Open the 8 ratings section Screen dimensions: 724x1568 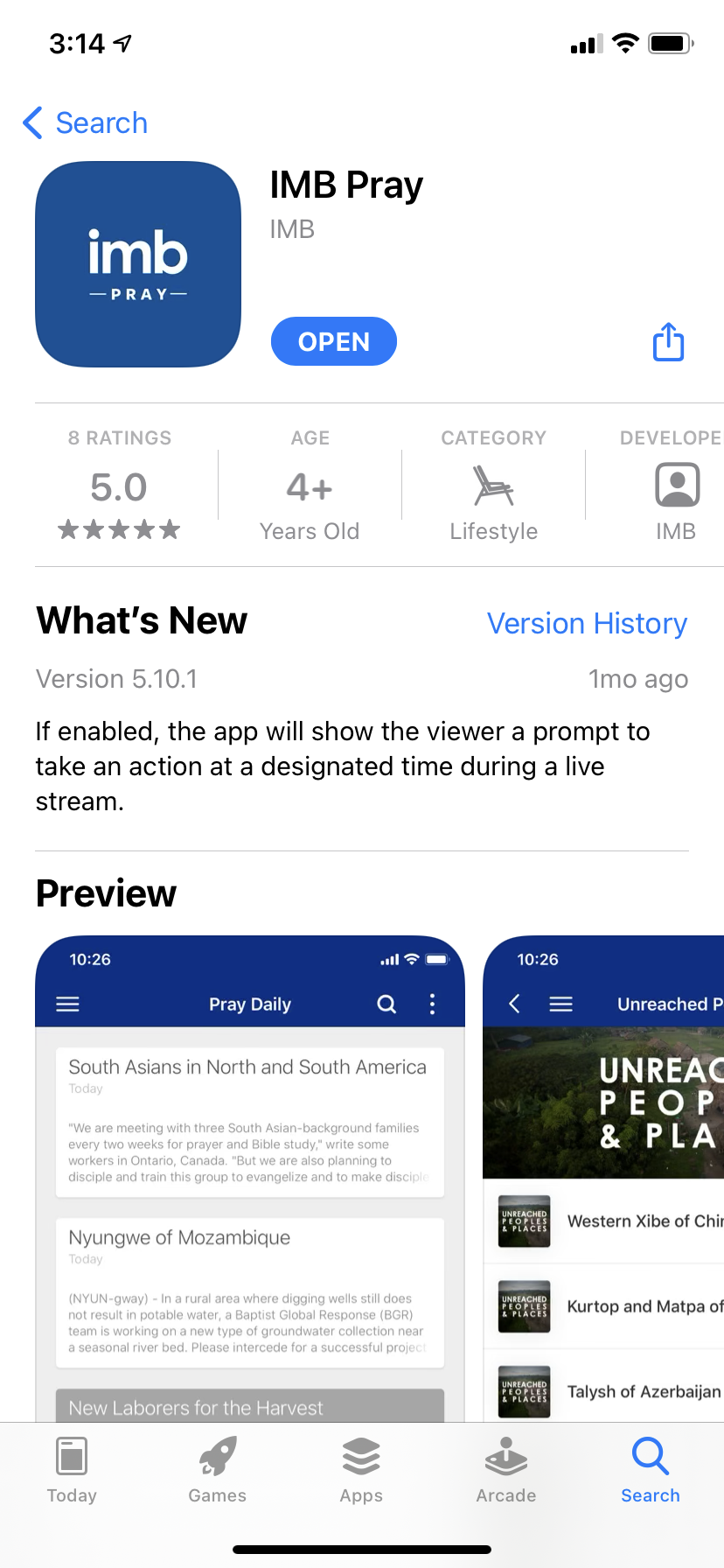[x=120, y=485]
